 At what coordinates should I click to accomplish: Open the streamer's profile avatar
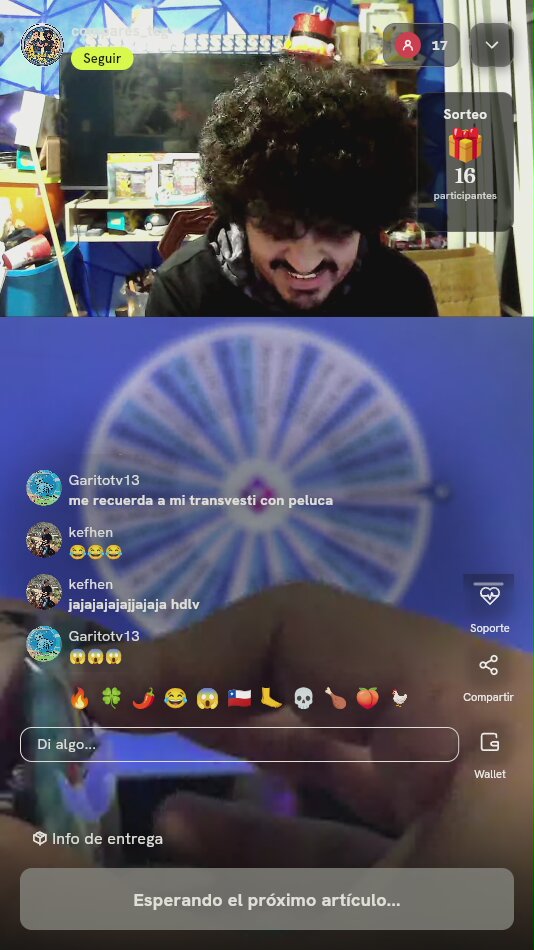pos(42,44)
